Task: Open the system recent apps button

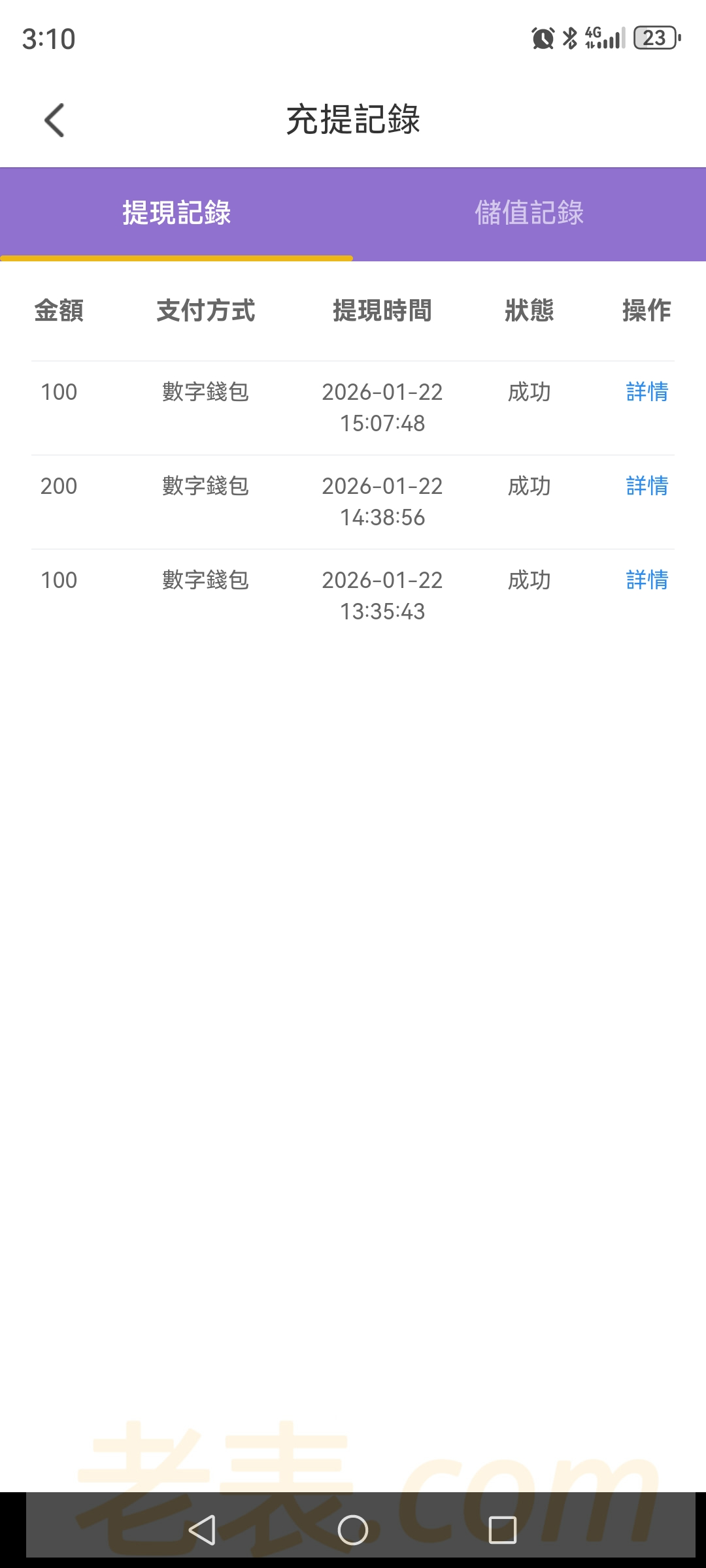Action: tap(502, 1529)
